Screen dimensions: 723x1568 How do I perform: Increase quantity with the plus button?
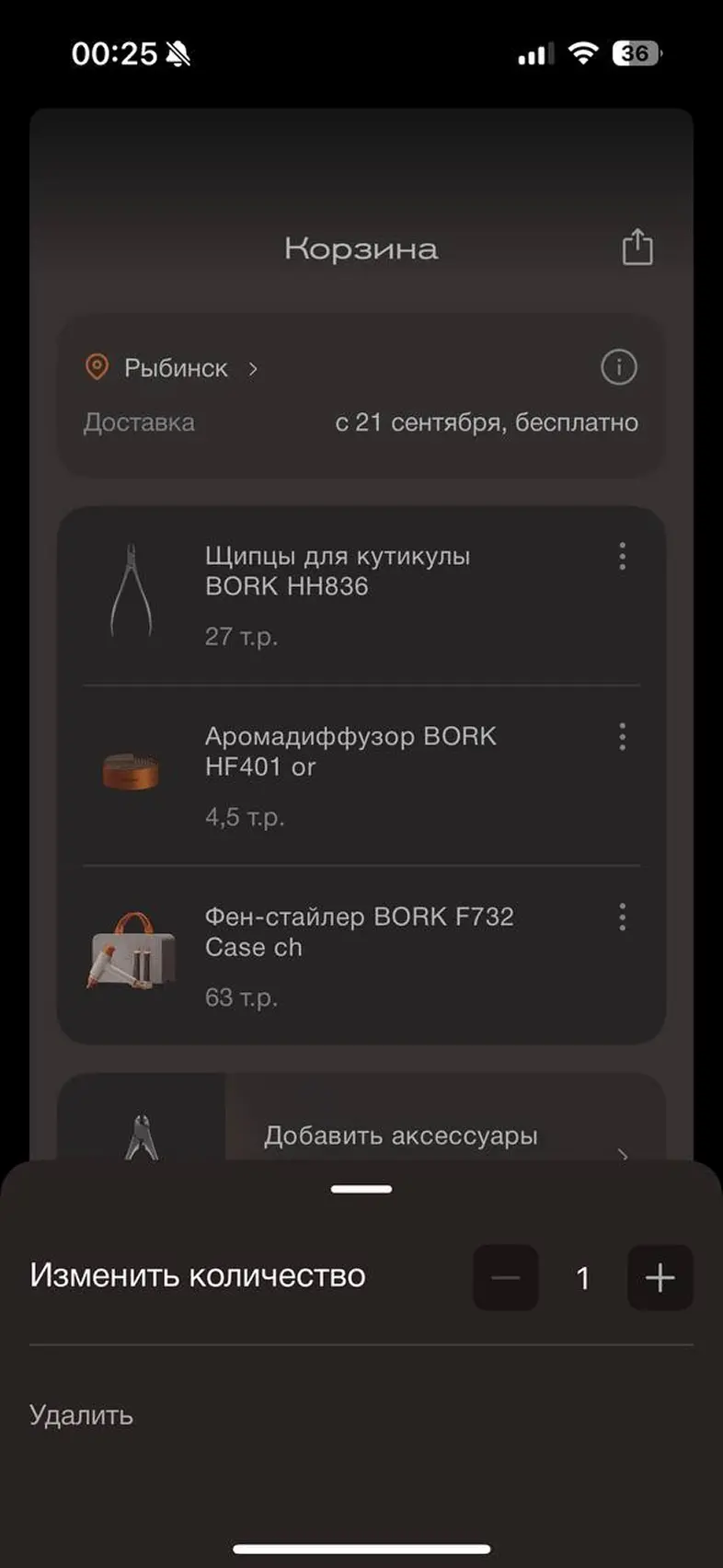(x=660, y=1277)
